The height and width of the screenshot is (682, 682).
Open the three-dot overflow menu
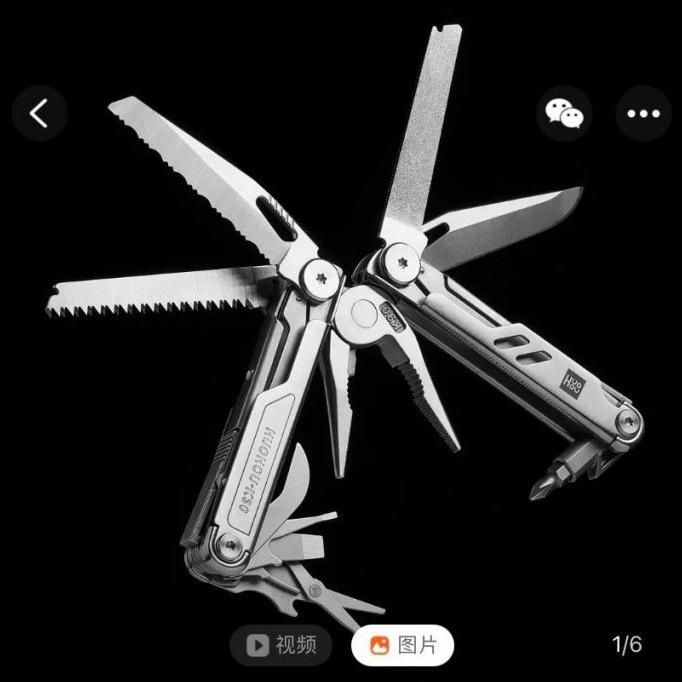[x=643, y=113]
